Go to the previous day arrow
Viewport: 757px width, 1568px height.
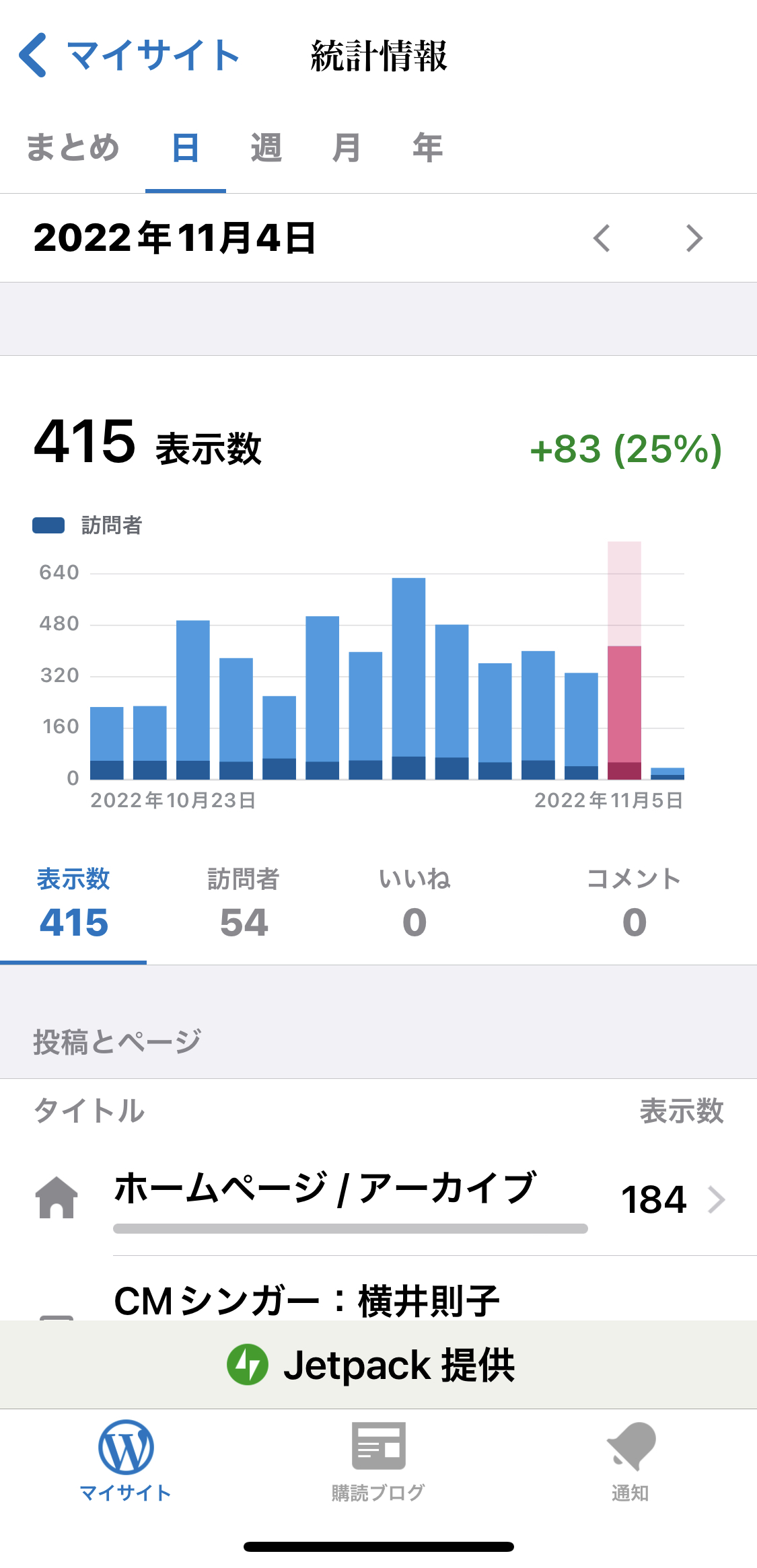click(x=602, y=238)
